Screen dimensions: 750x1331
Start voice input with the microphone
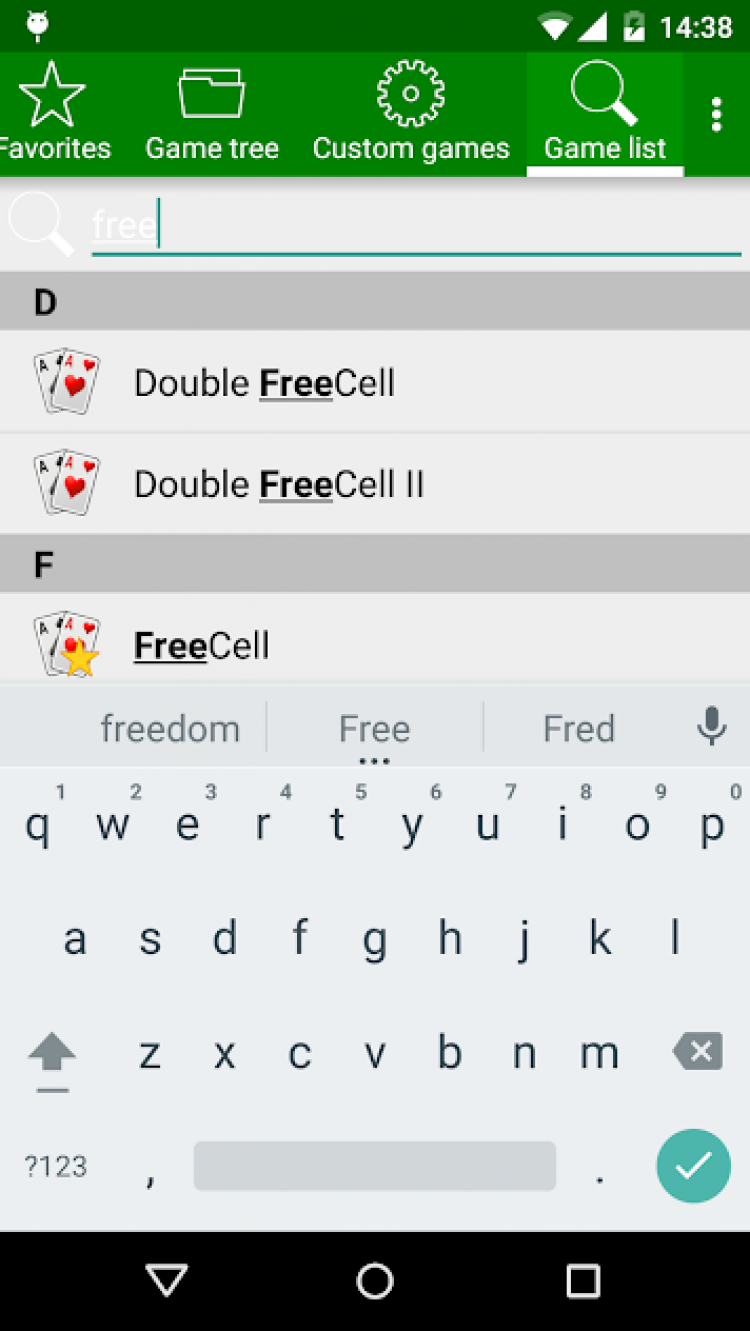(712, 727)
